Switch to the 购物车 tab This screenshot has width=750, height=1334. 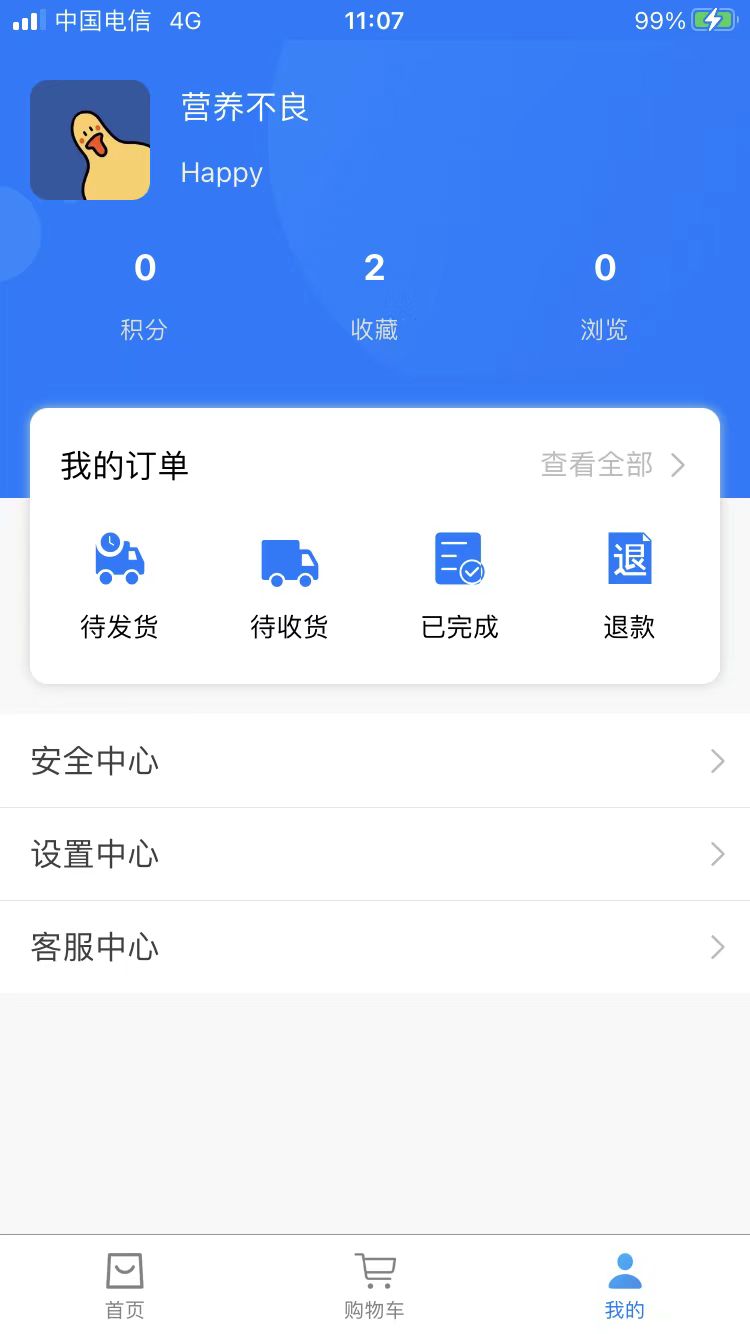[375, 1286]
